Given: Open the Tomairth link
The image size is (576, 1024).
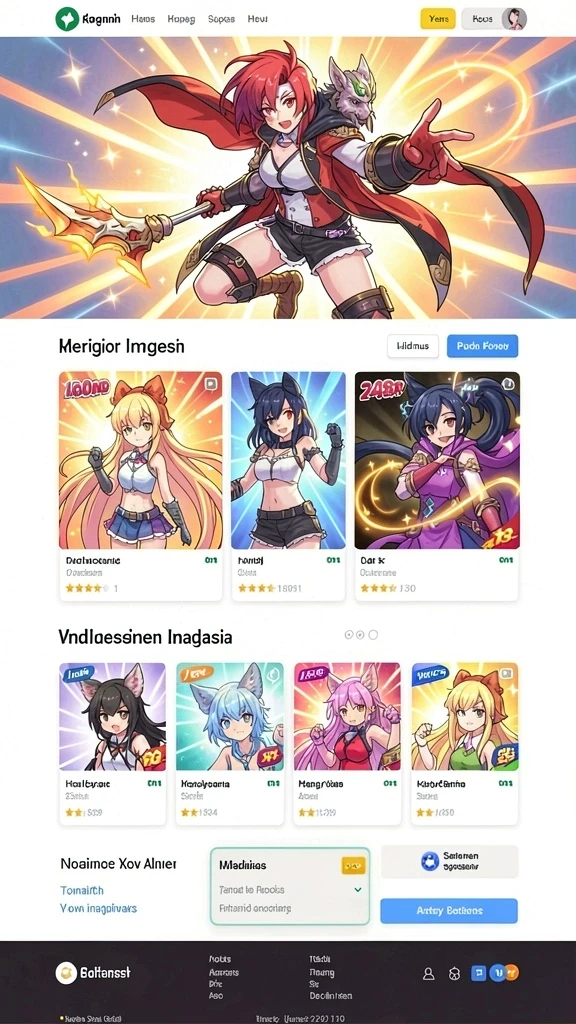Looking at the screenshot, I should (x=82, y=890).
